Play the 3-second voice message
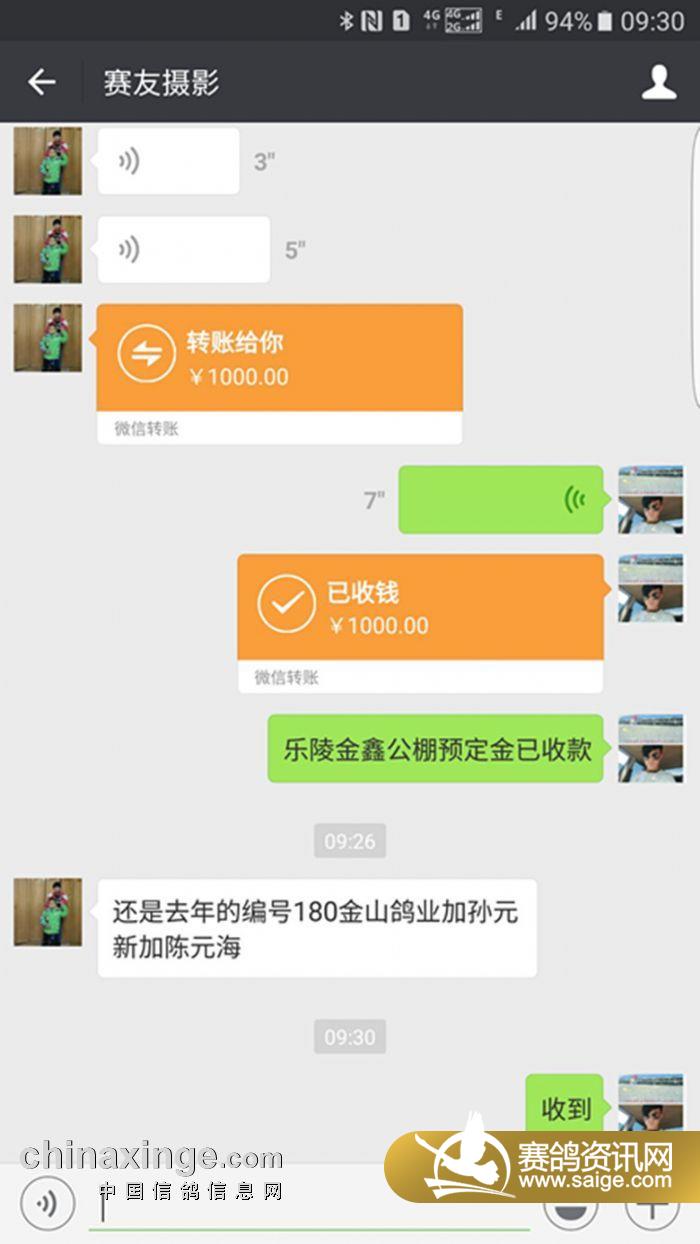 [x=168, y=161]
